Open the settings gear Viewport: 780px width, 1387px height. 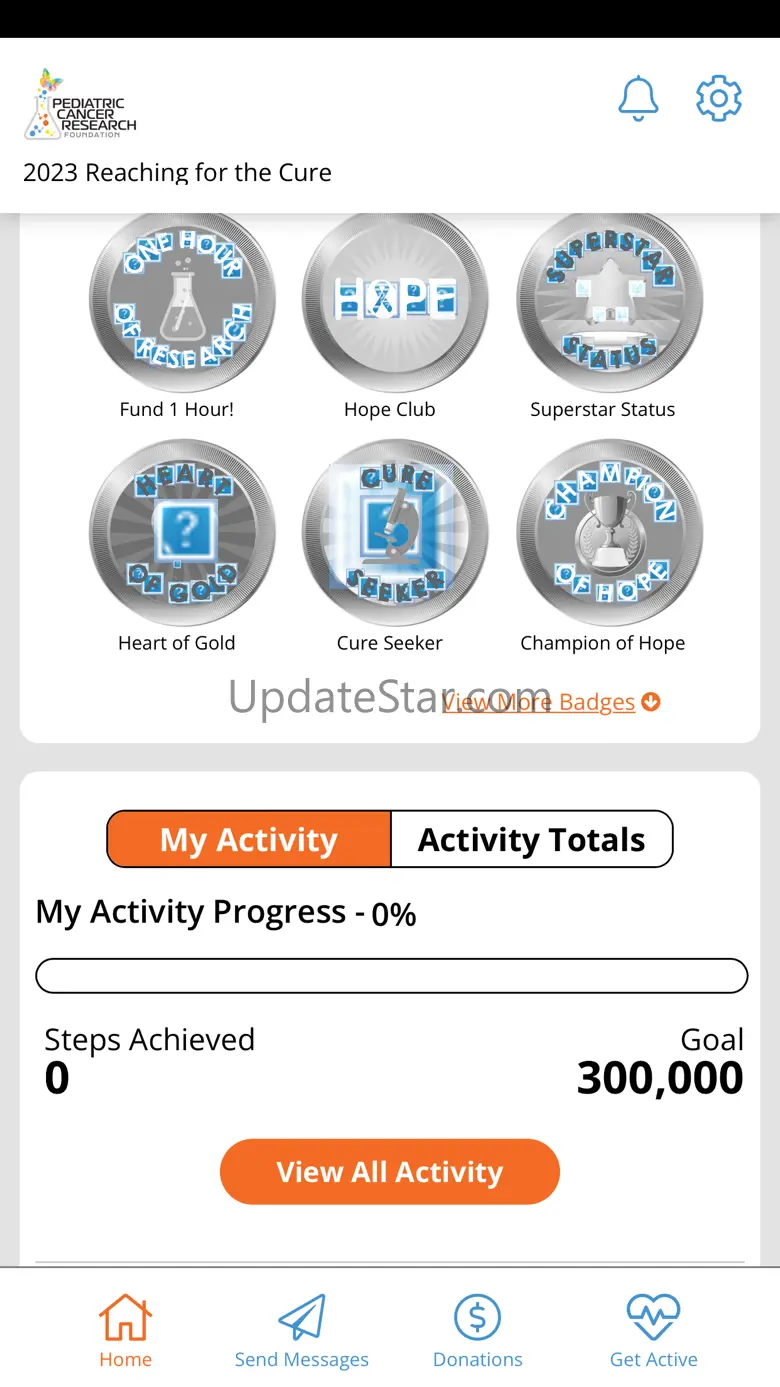coord(718,98)
